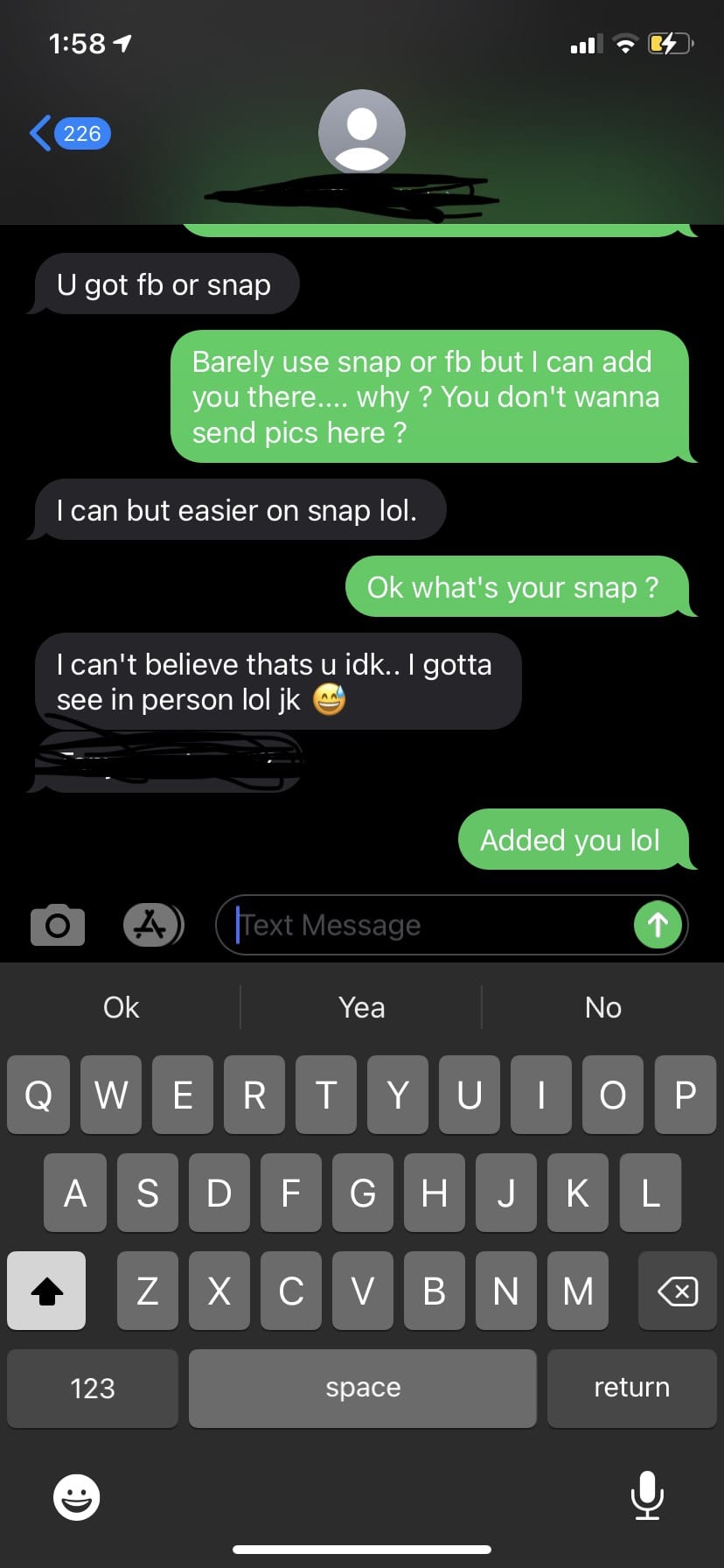The image size is (724, 1568).
Task: Open the emoji keyboard
Action: click(x=77, y=1497)
